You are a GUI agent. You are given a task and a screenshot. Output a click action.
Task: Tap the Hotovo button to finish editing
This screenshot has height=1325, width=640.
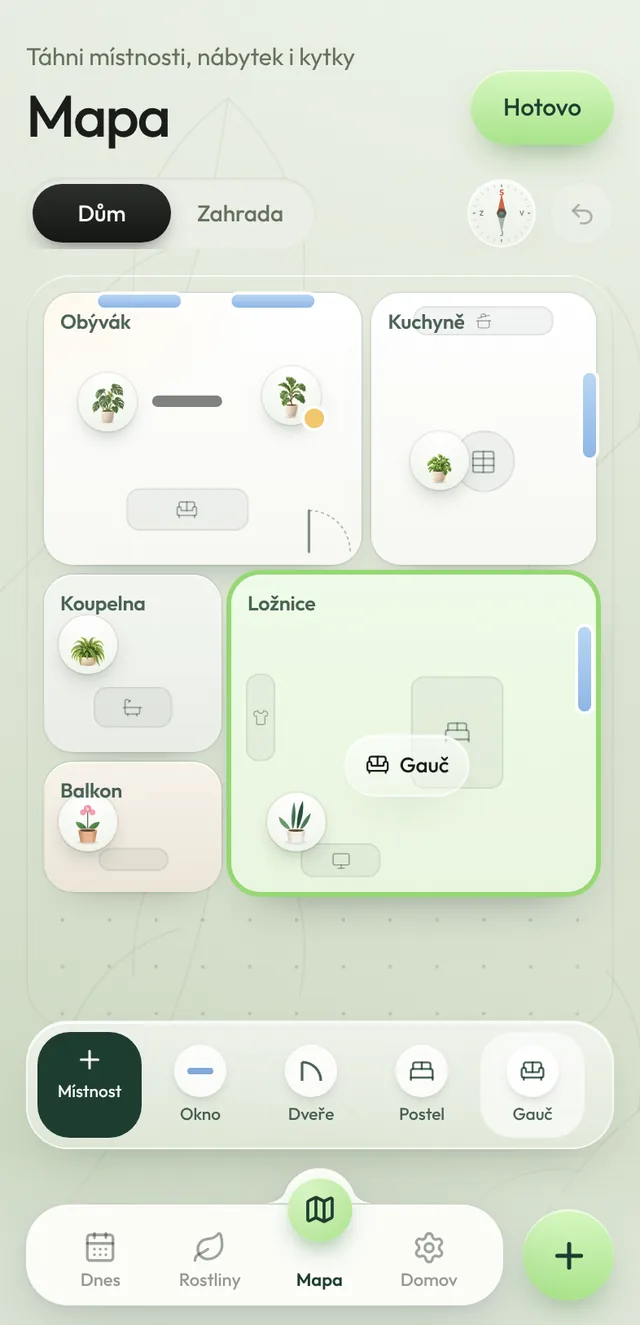[542, 108]
